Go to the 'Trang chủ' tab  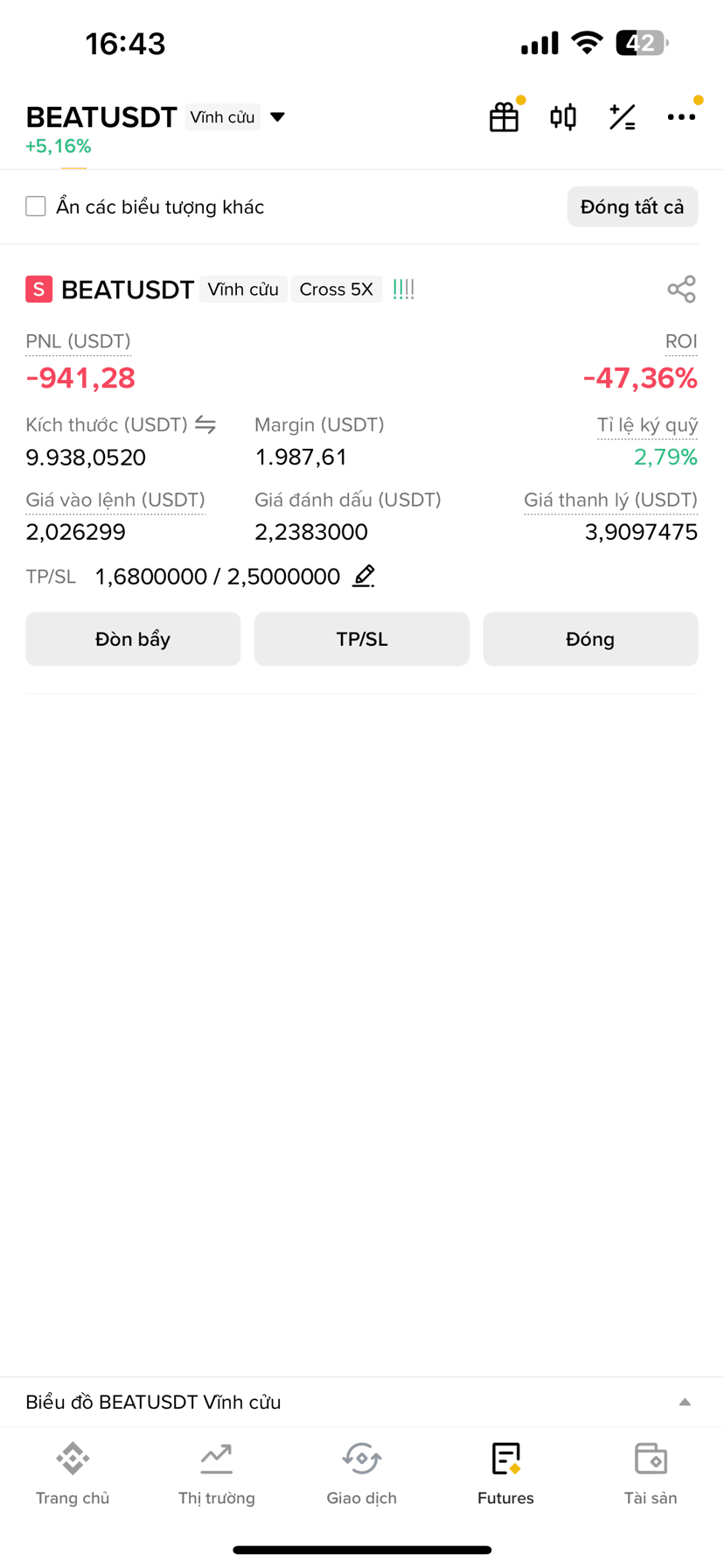[x=73, y=1473]
